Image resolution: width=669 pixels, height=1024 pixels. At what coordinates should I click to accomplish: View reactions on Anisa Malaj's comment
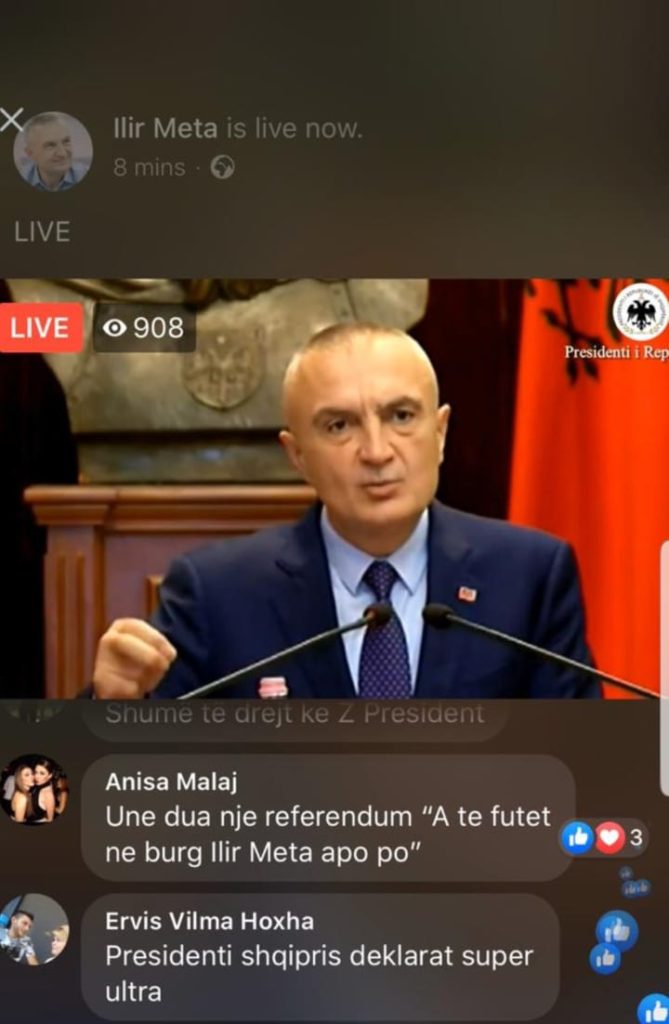pos(603,838)
